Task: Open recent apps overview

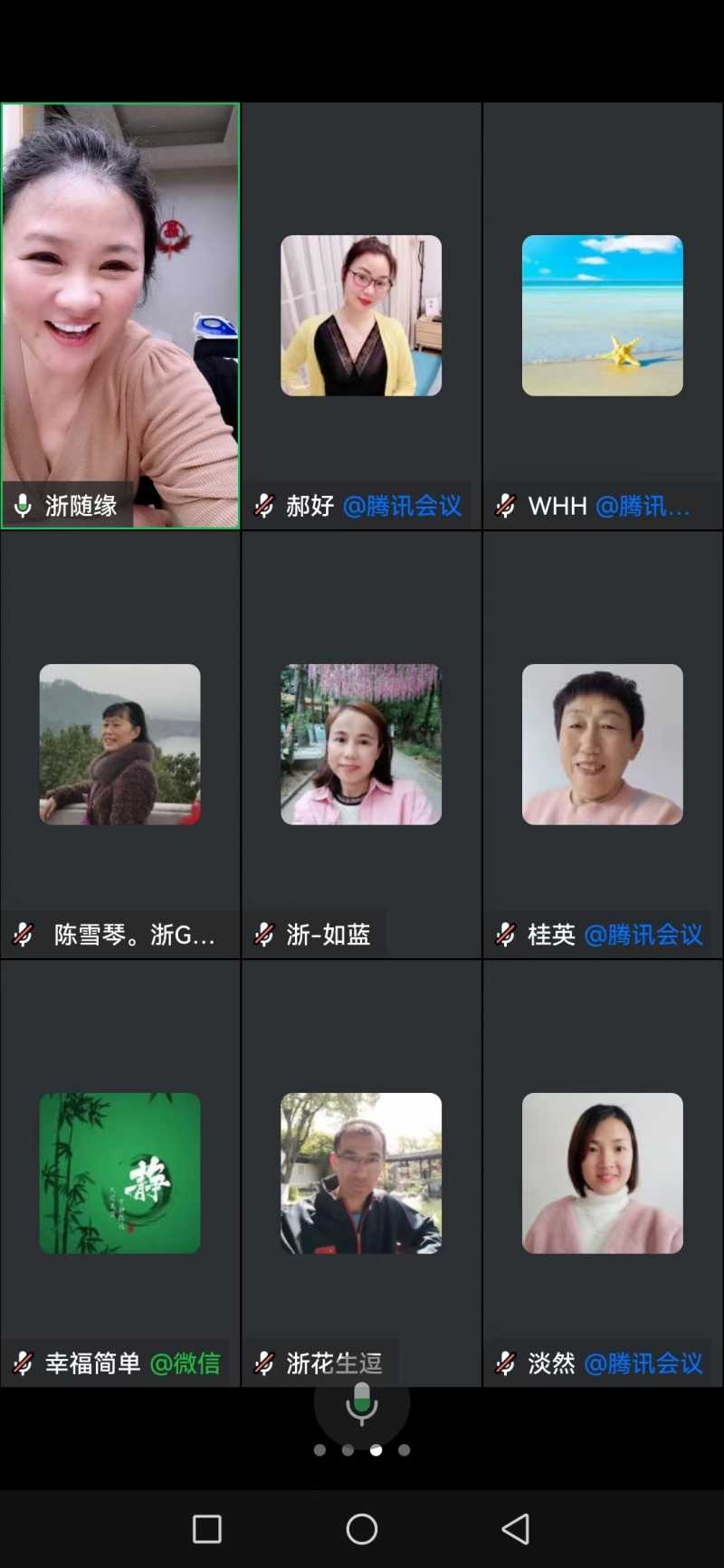Action: (207, 1529)
